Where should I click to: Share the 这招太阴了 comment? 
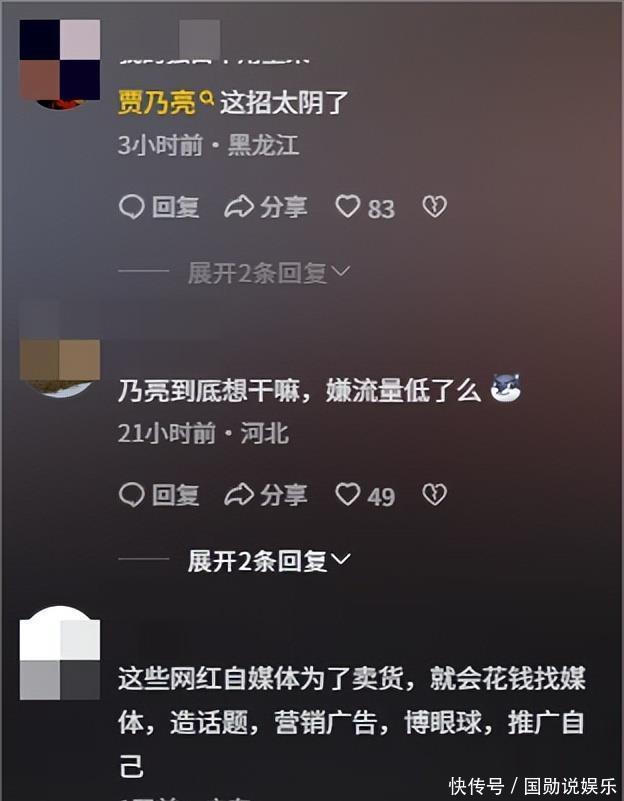click(265, 207)
